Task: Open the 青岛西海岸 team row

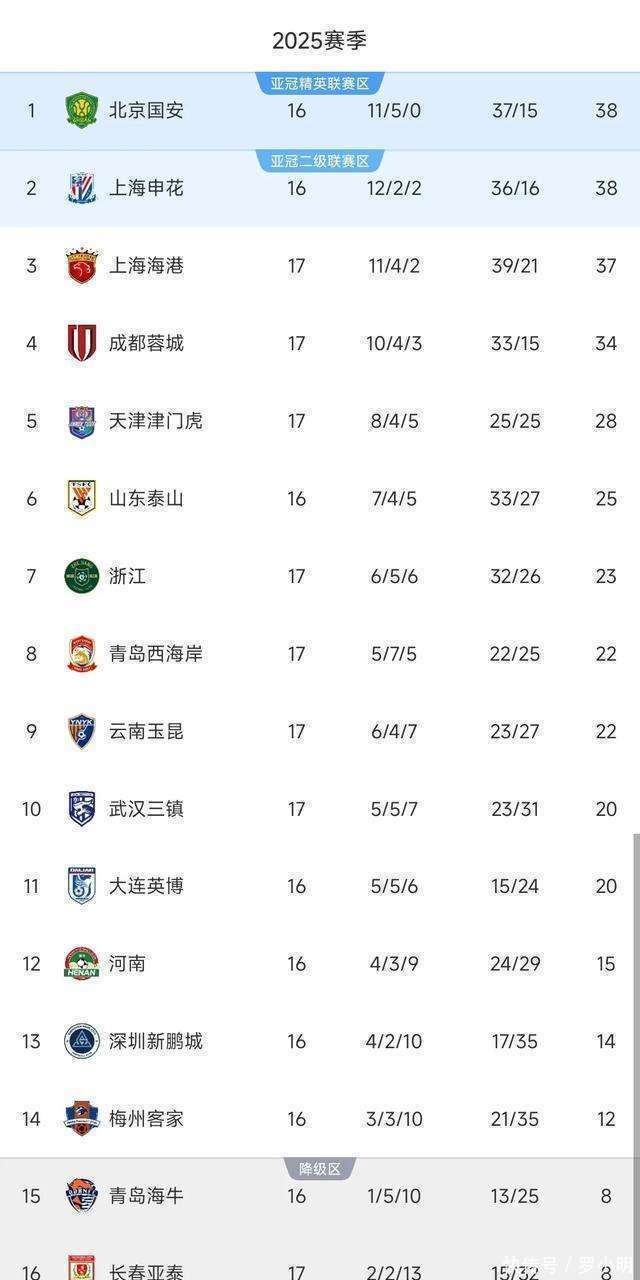Action: 320,653
